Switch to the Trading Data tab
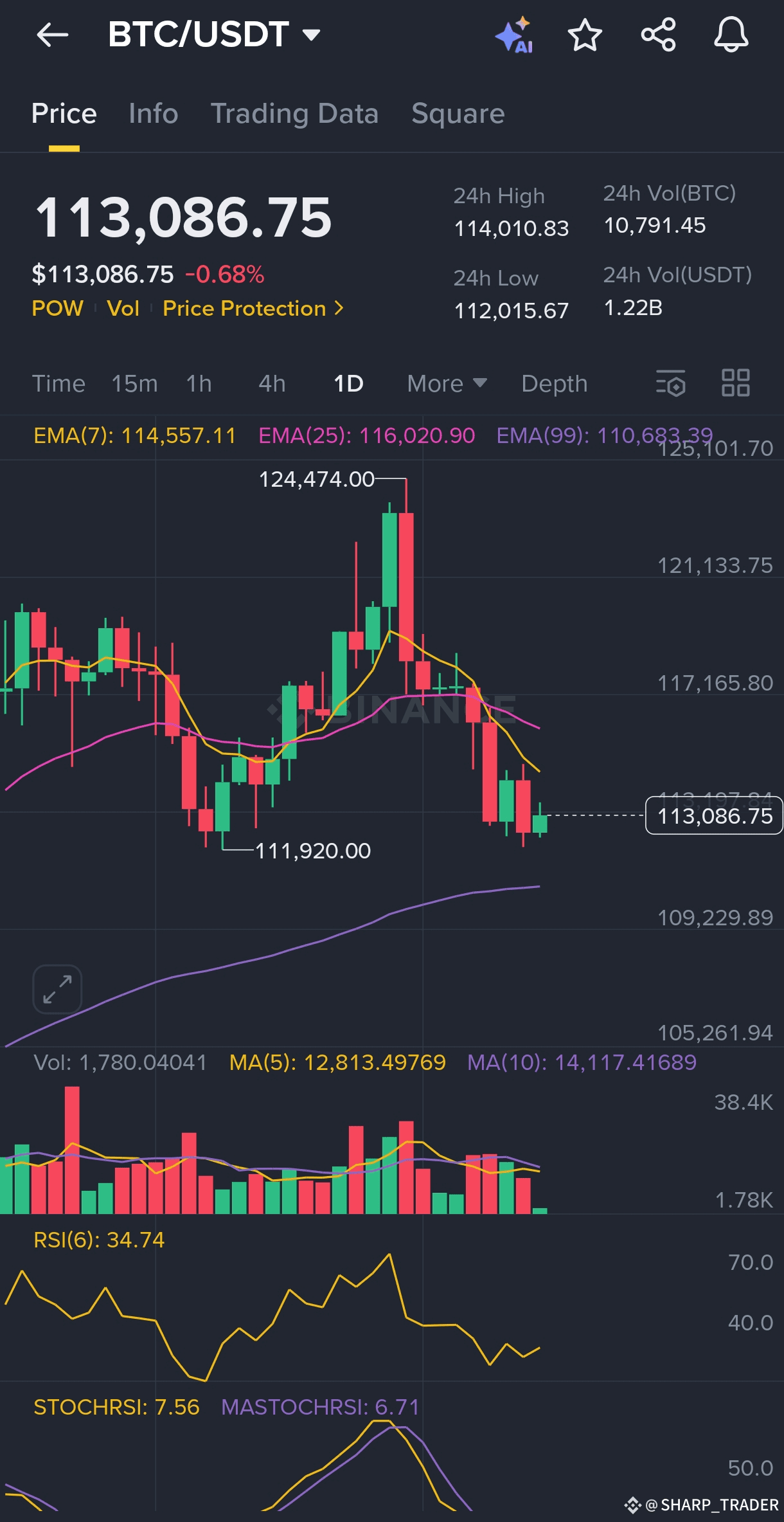Screen dimensions: 784x1522 [294, 114]
